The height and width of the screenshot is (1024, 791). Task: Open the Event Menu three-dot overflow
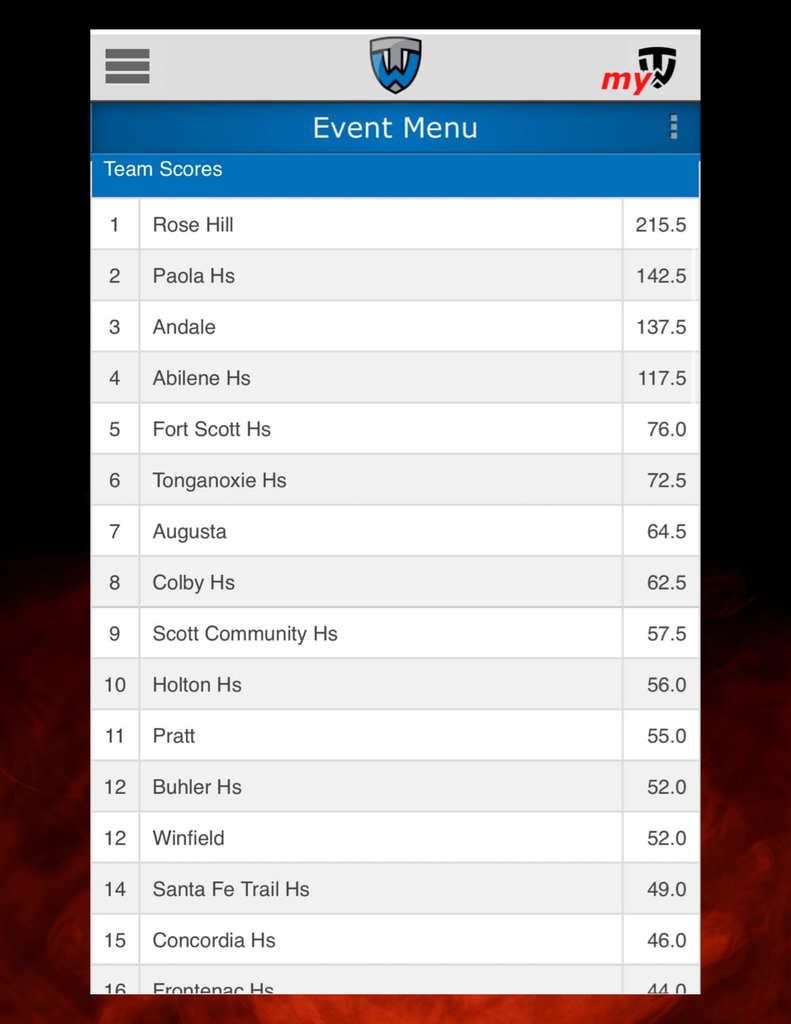673,127
